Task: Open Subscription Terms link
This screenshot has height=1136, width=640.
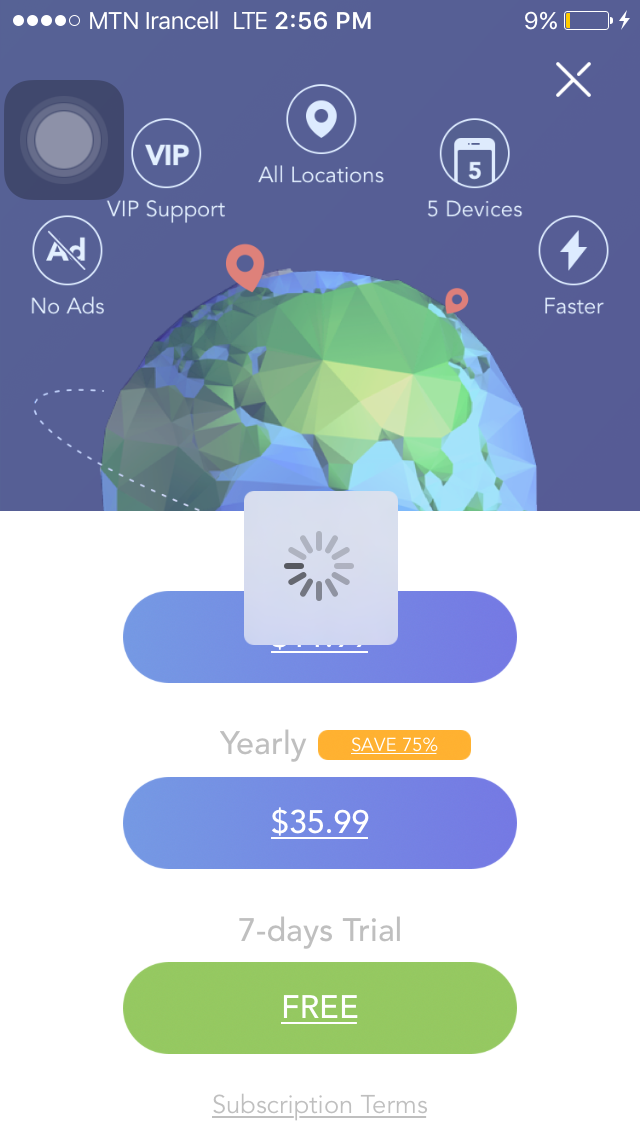Action: 320,1105
